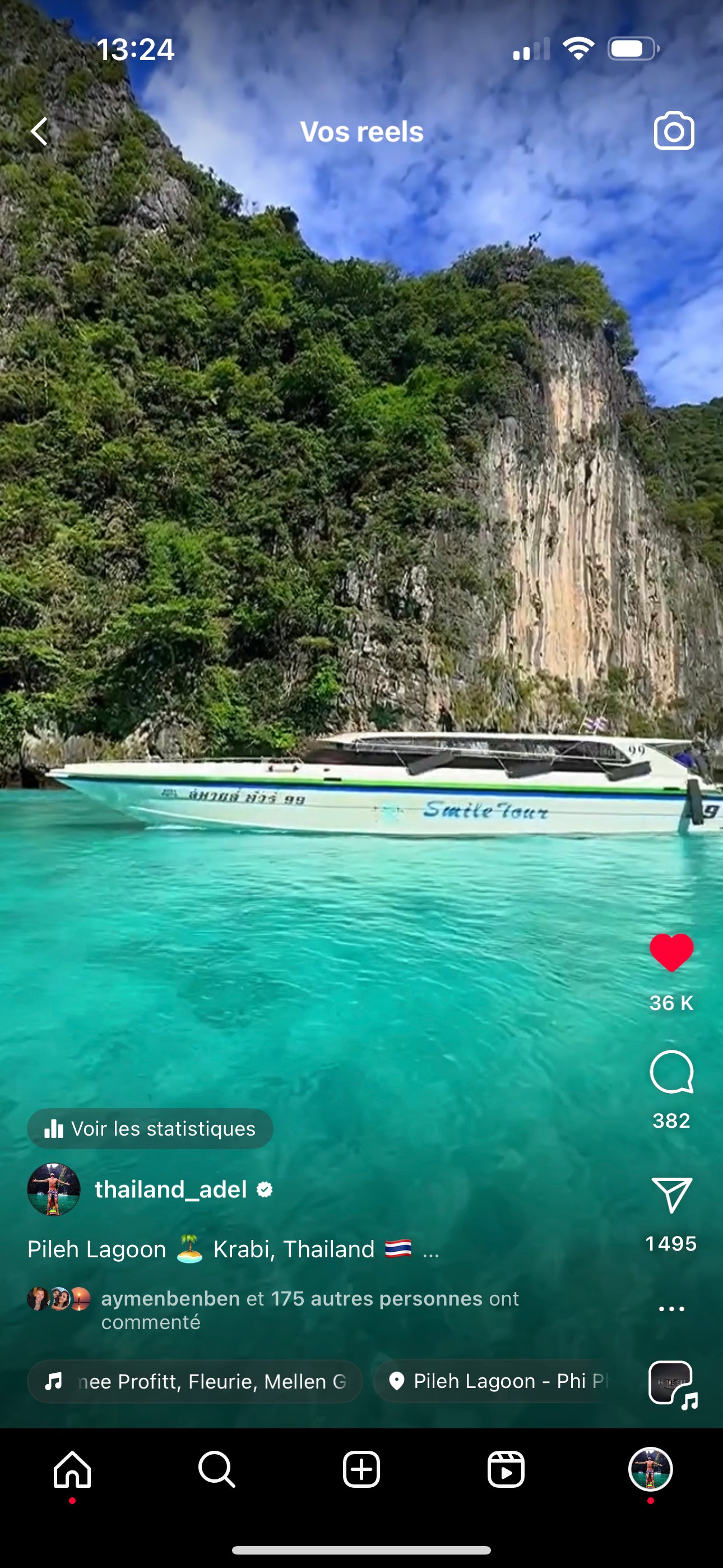Switch to the Reels tab
This screenshot has height=1568, width=723.
click(x=506, y=1469)
